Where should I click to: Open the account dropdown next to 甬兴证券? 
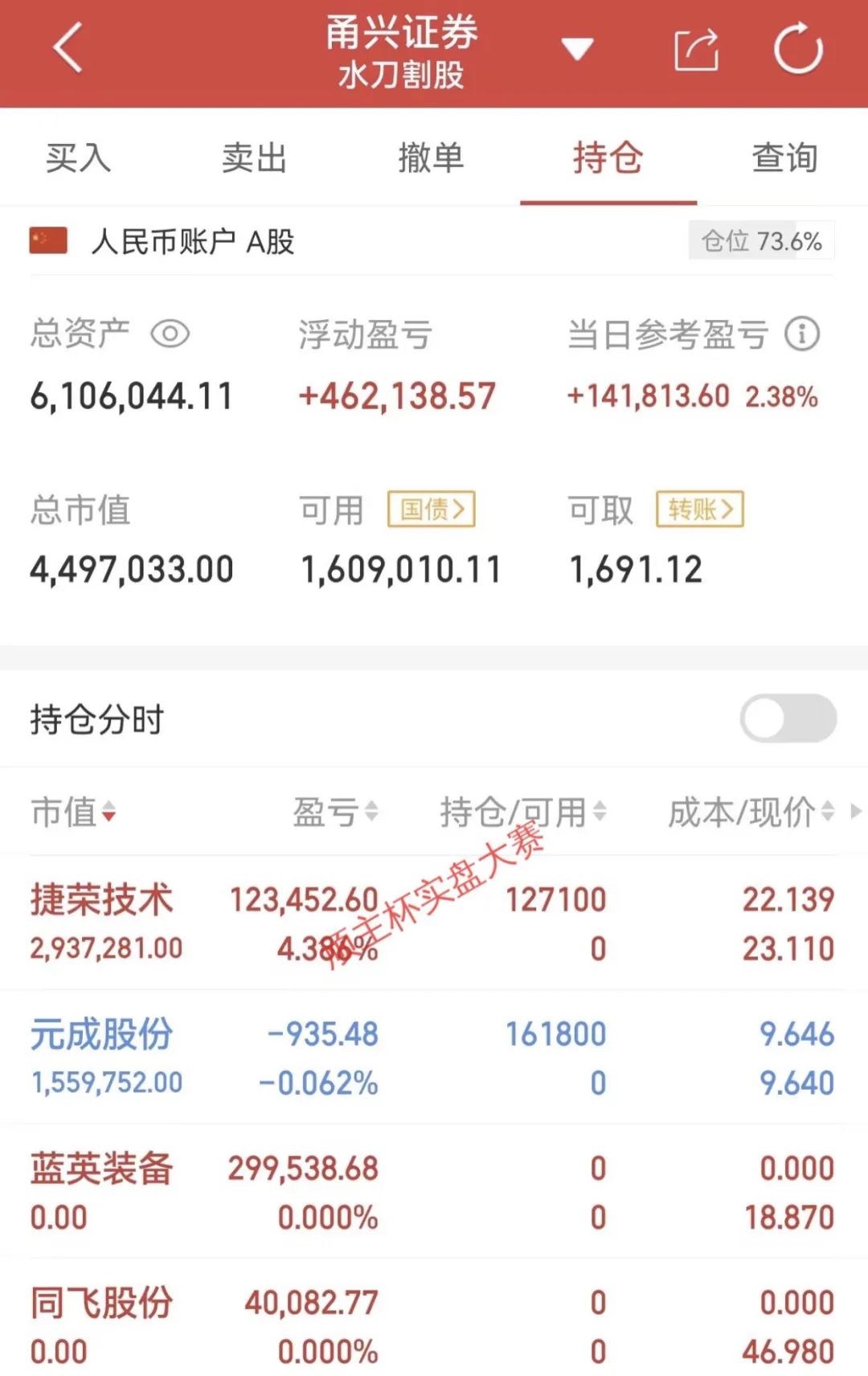577,49
